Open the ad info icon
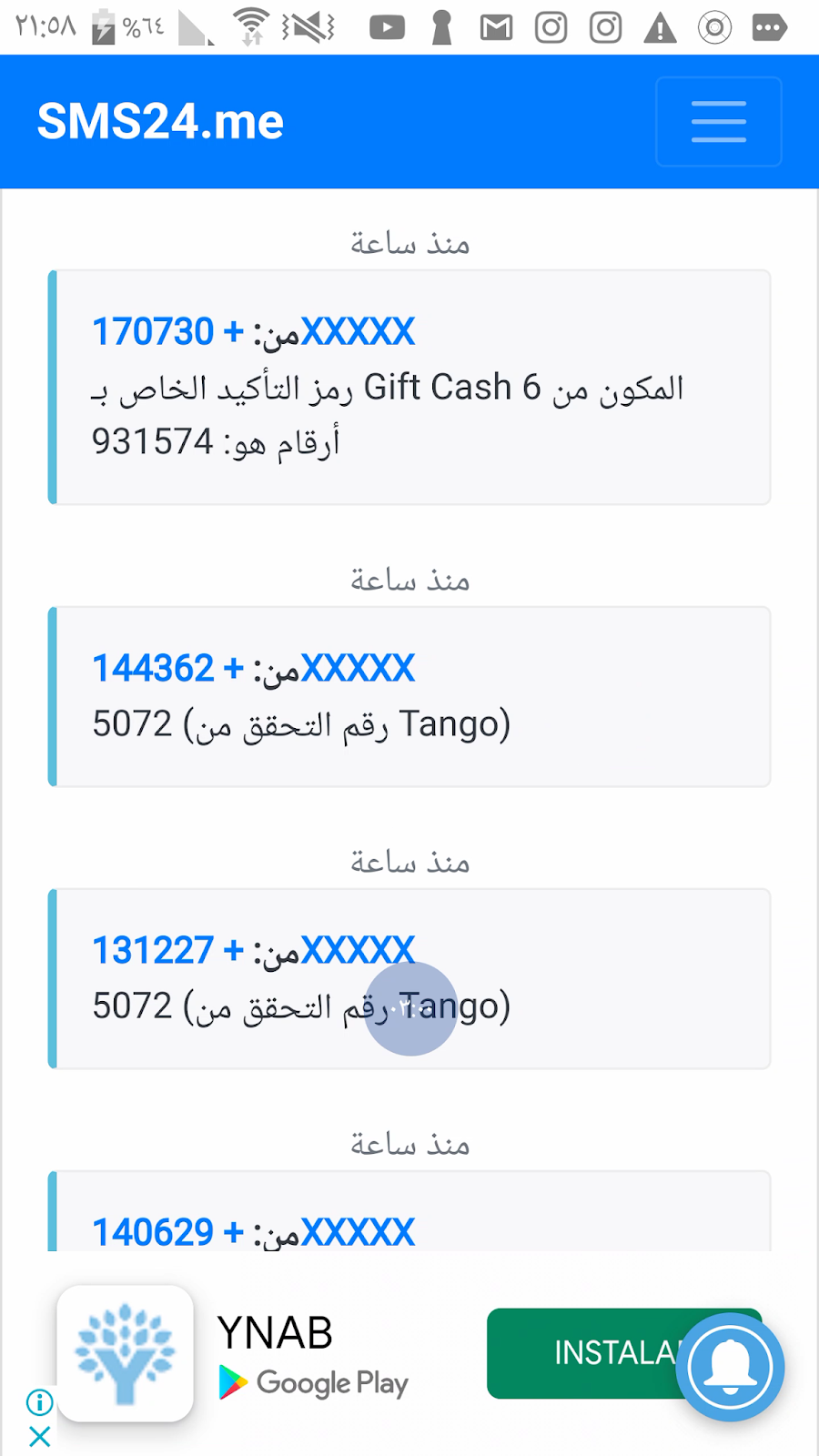 click(x=39, y=1402)
